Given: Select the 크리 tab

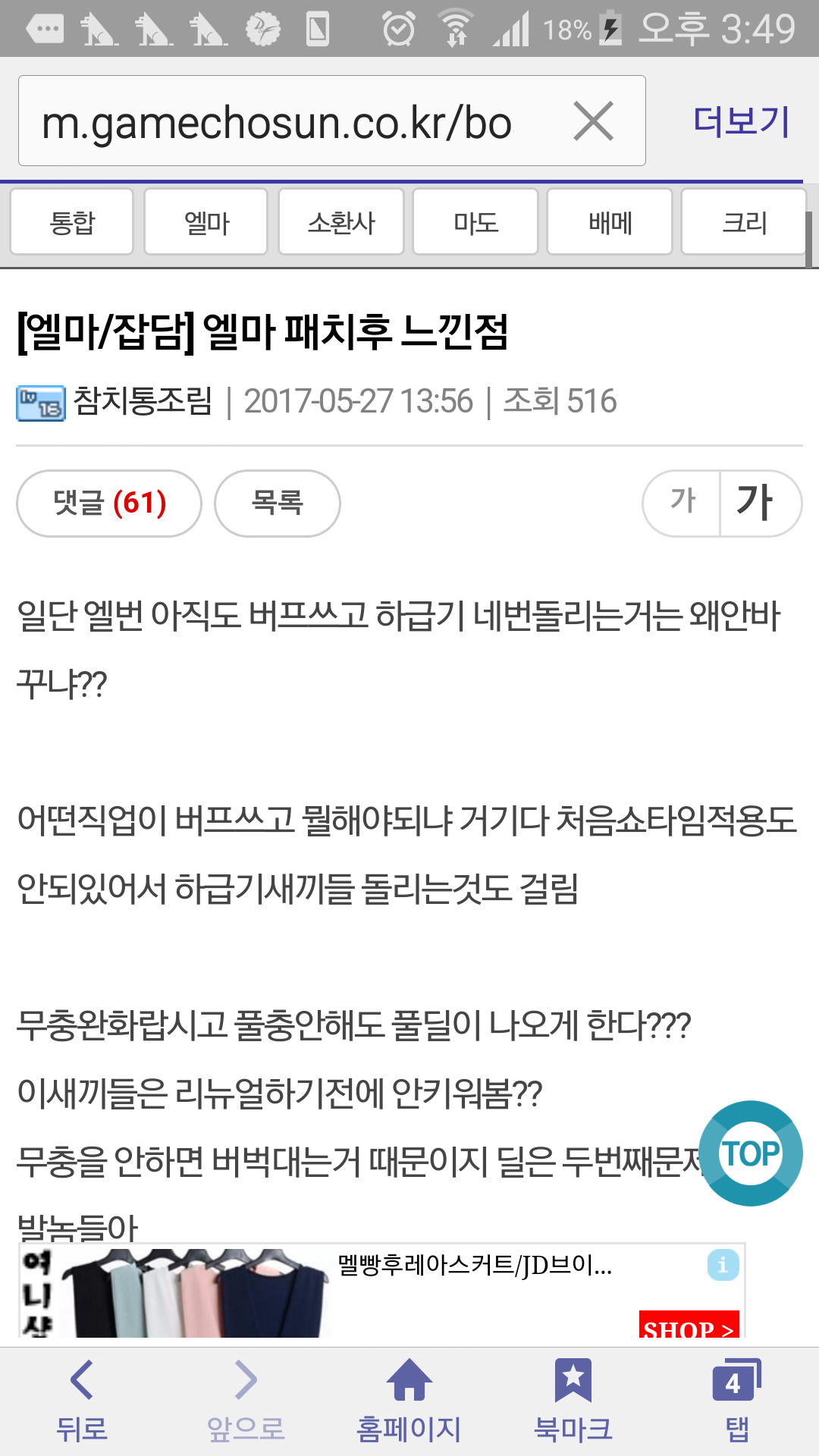Looking at the screenshot, I should [x=743, y=222].
